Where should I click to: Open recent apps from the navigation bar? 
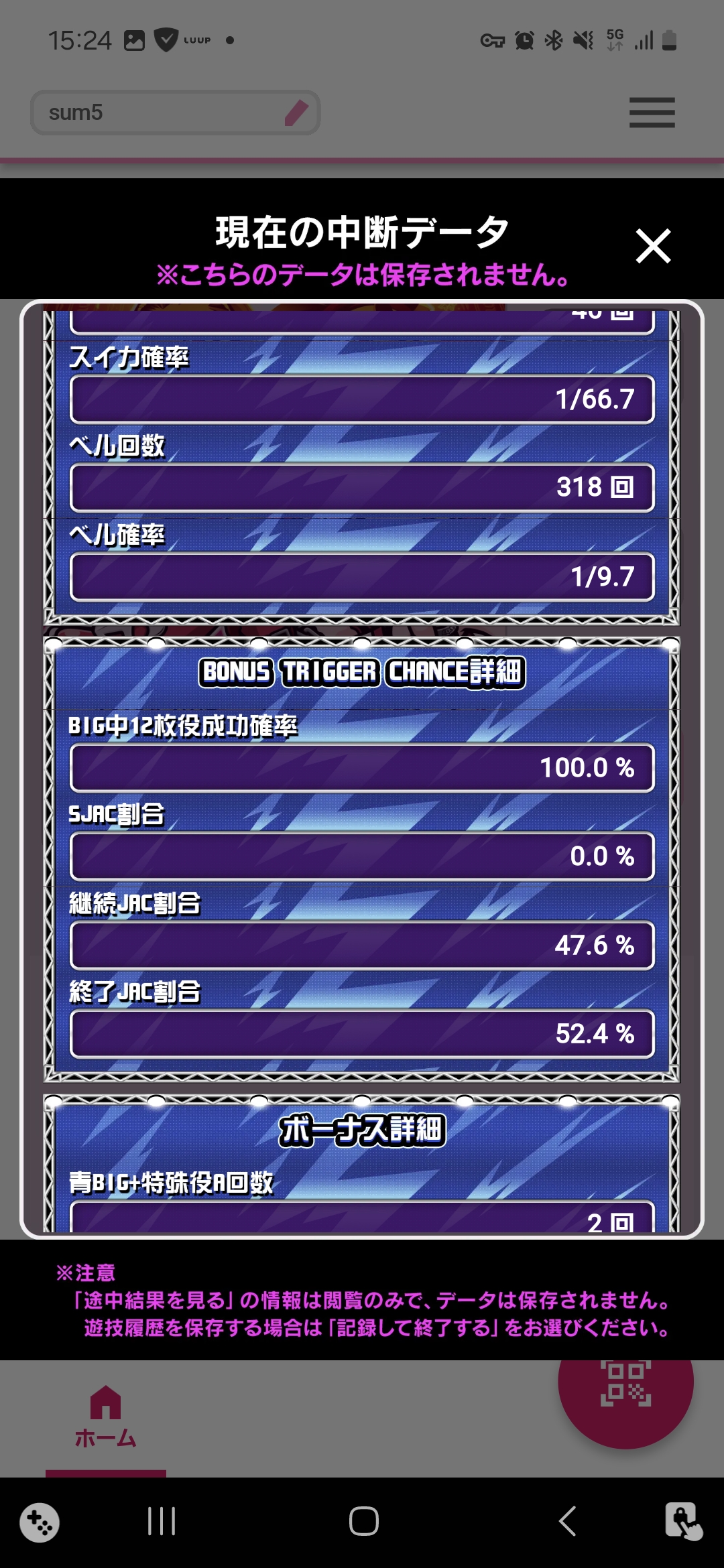click(x=162, y=1521)
